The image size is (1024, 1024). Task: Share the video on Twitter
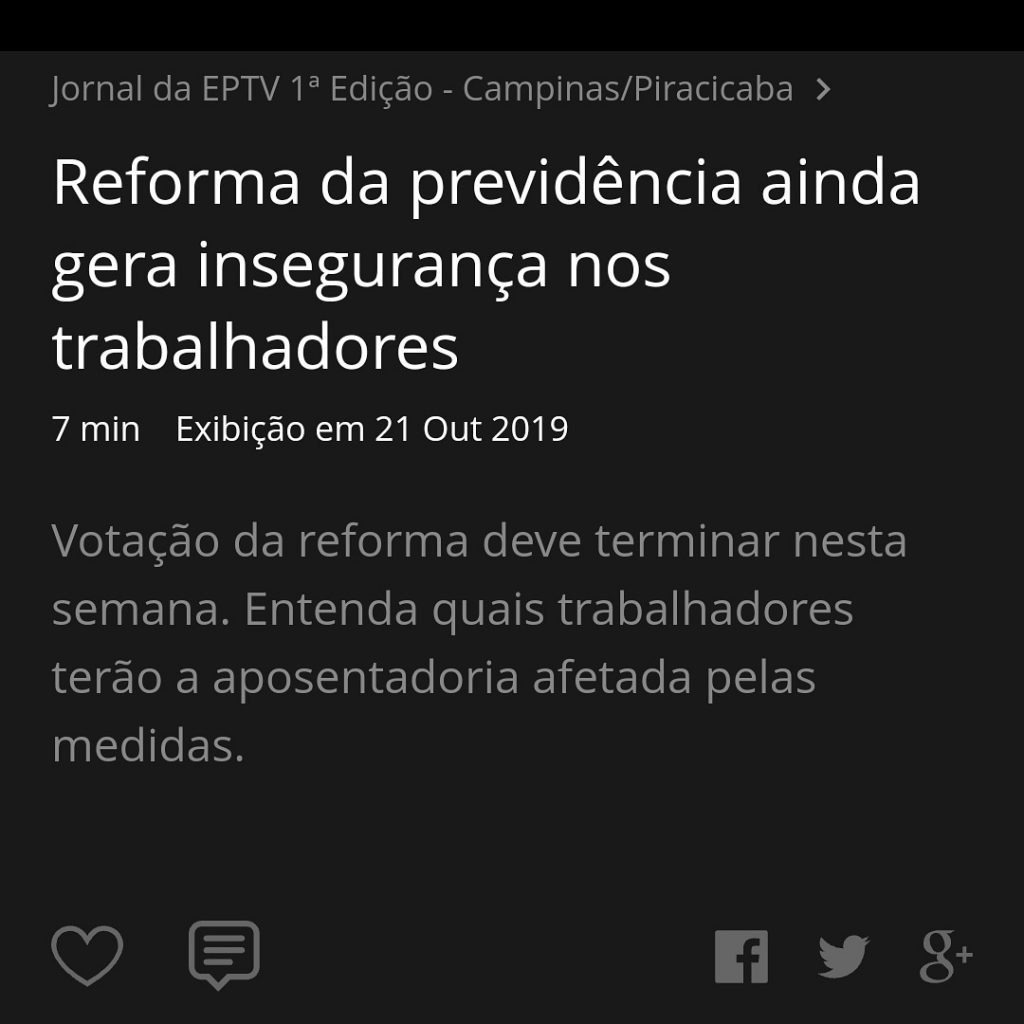pyautogui.click(x=843, y=956)
